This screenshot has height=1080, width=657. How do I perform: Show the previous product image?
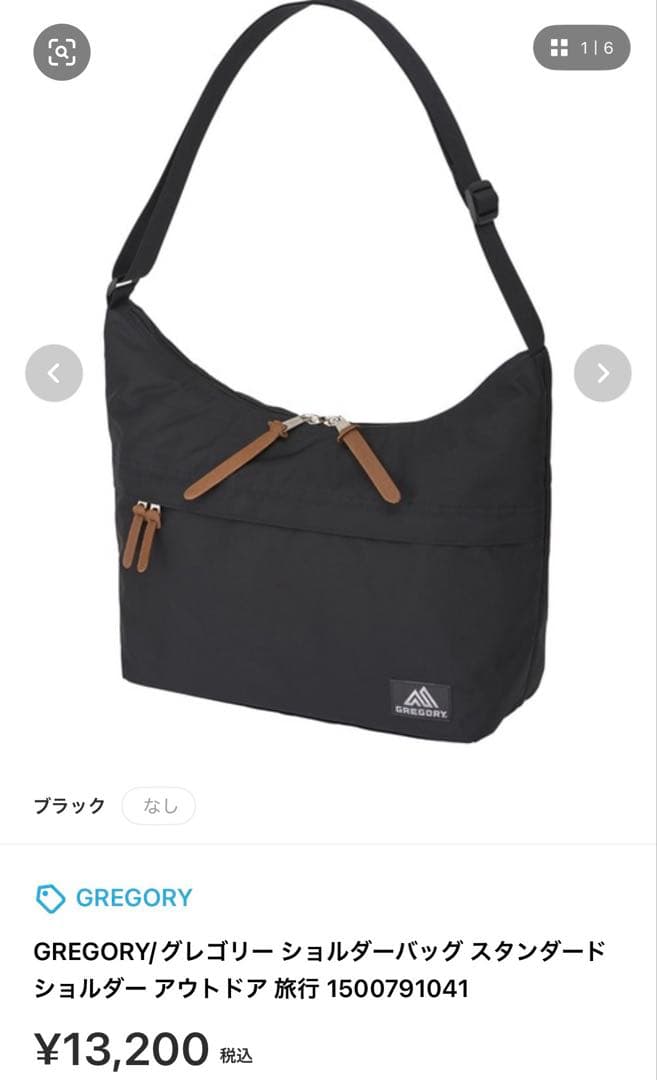54,373
